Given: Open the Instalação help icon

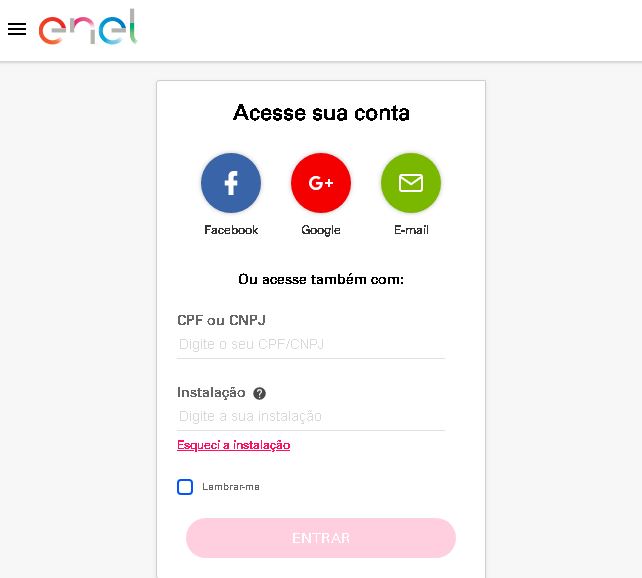Looking at the screenshot, I should [260, 394].
